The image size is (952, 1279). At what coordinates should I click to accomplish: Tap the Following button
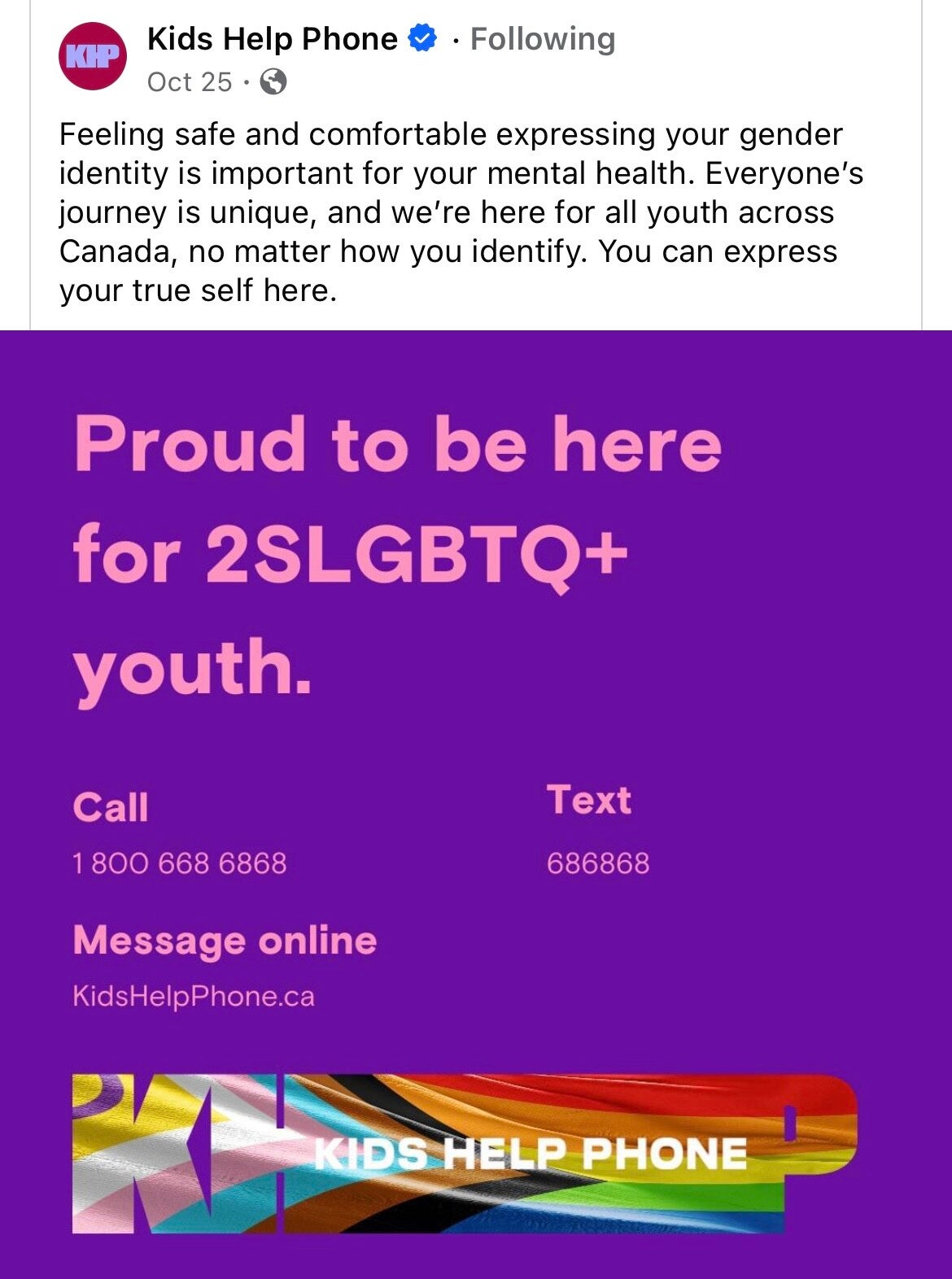[543, 39]
